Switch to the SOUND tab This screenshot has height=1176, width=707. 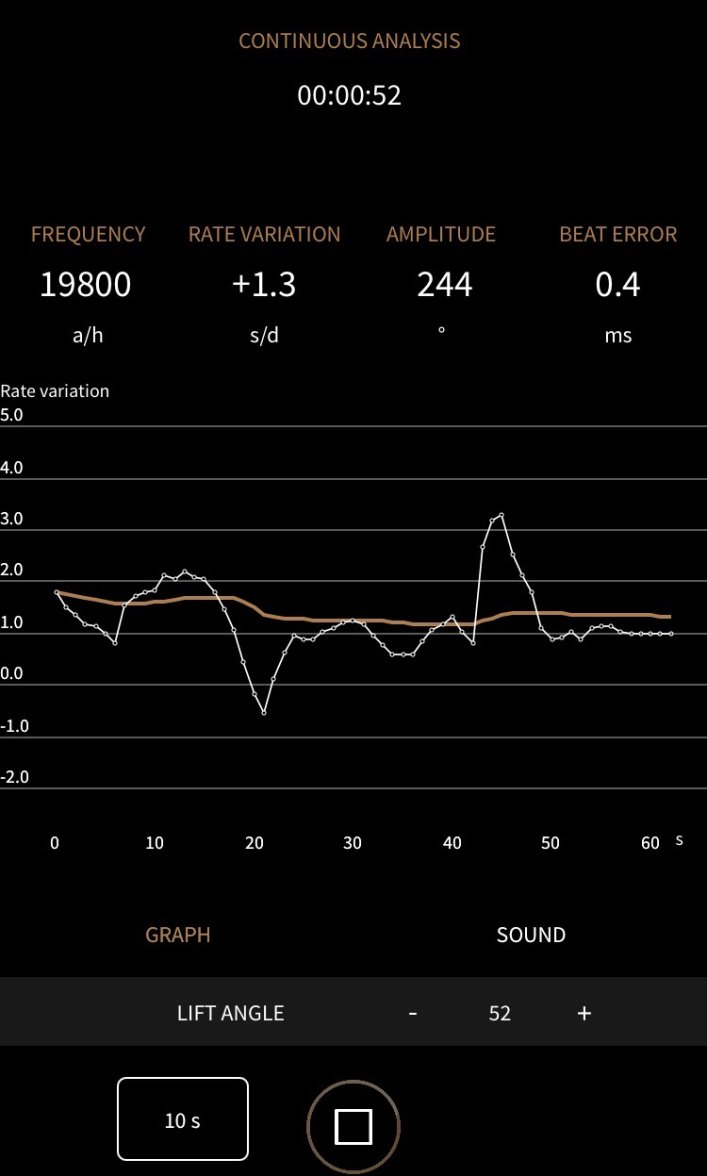(531, 935)
